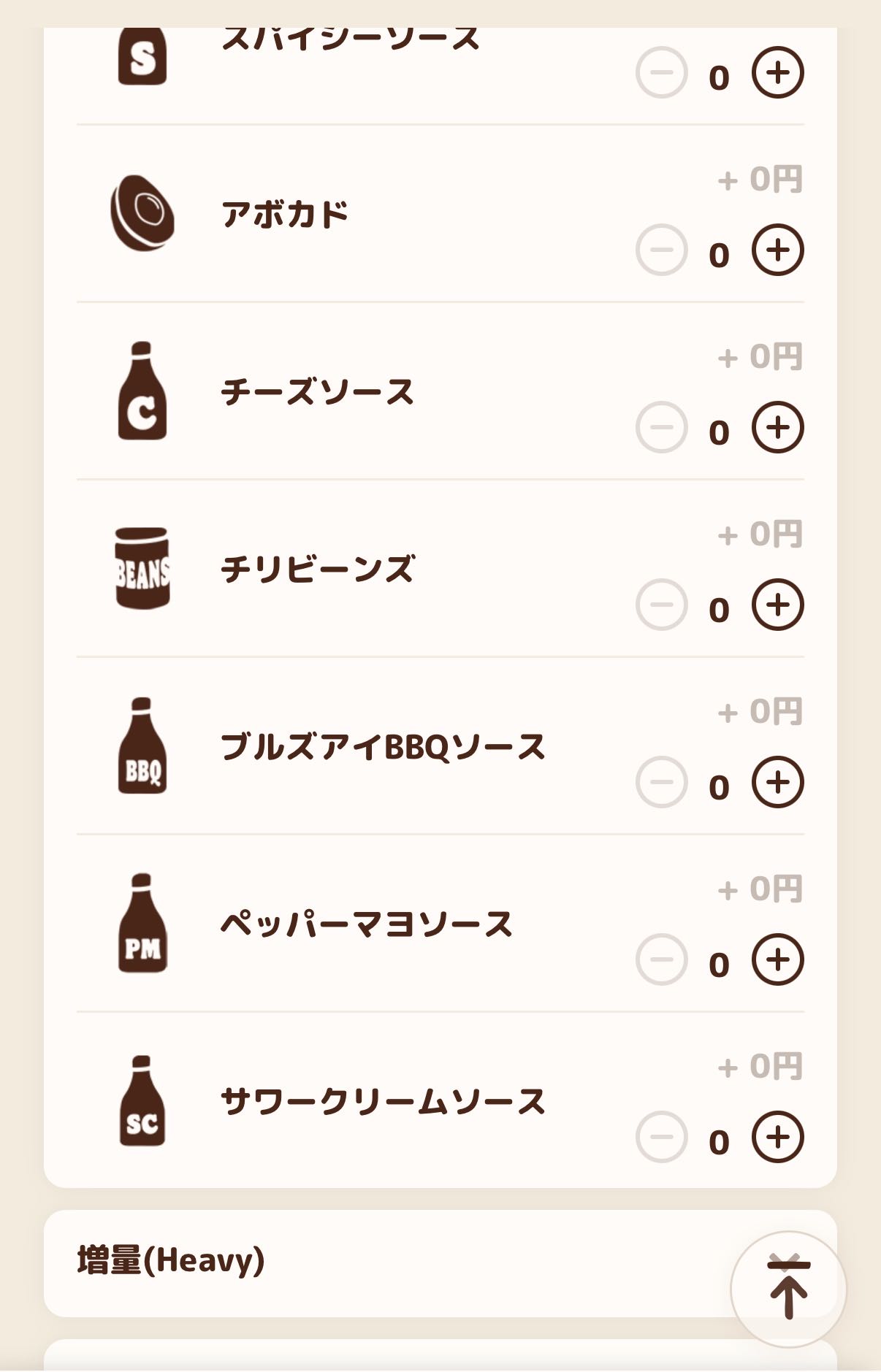
Task: Add one アボカド with plus button
Action: [778, 250]
